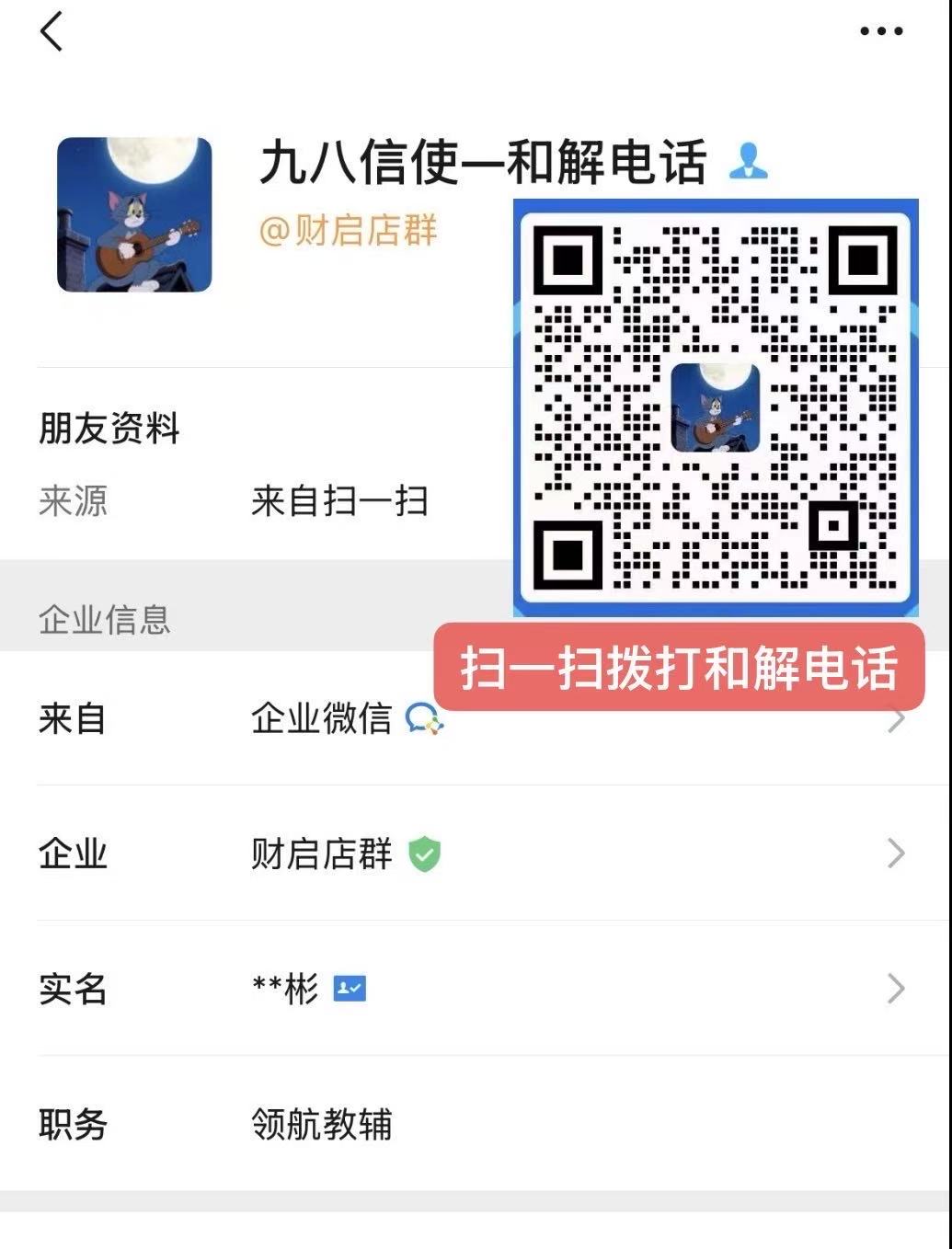Expand the 来自 enterprise WeChat row chevron
952x1249 pixels.
[895, 720]
